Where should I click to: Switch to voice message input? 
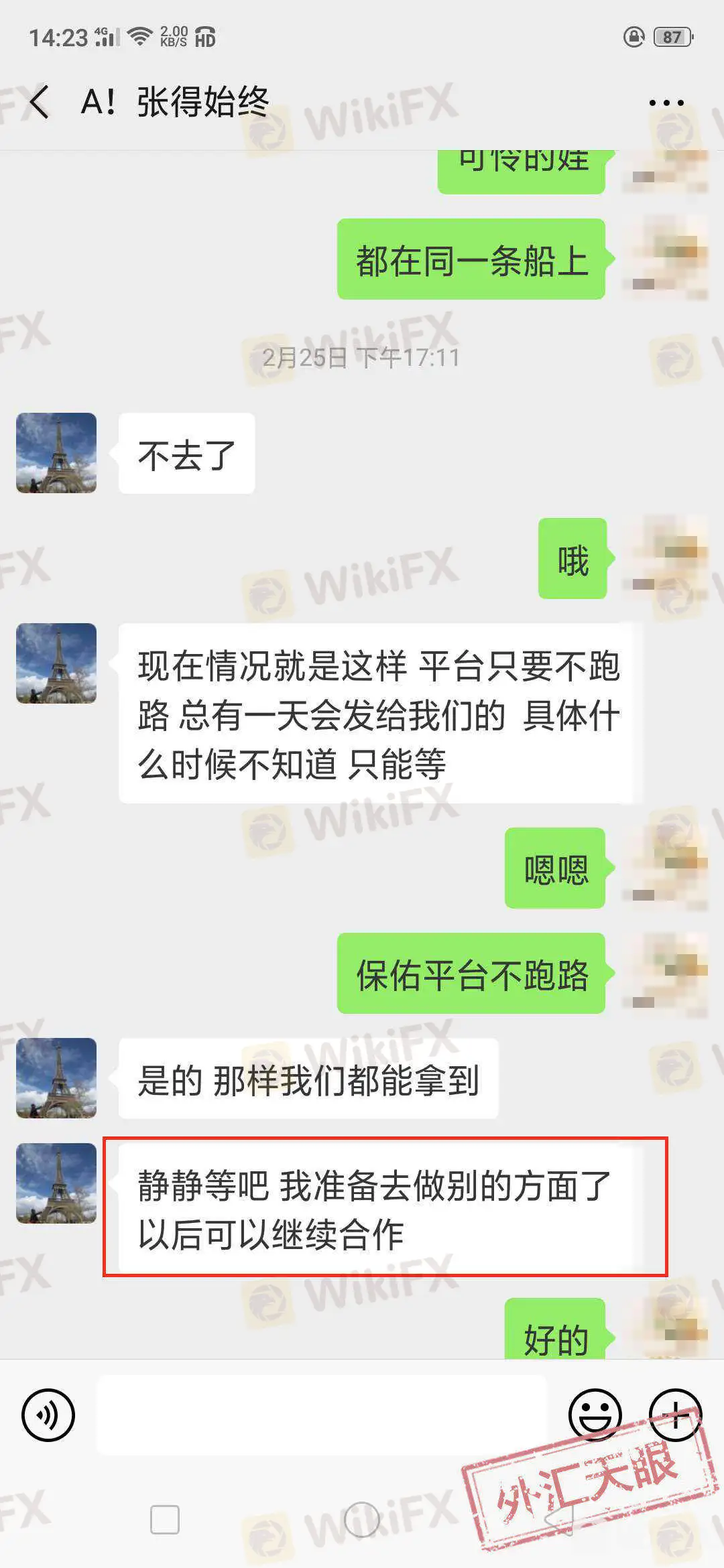48,1415
